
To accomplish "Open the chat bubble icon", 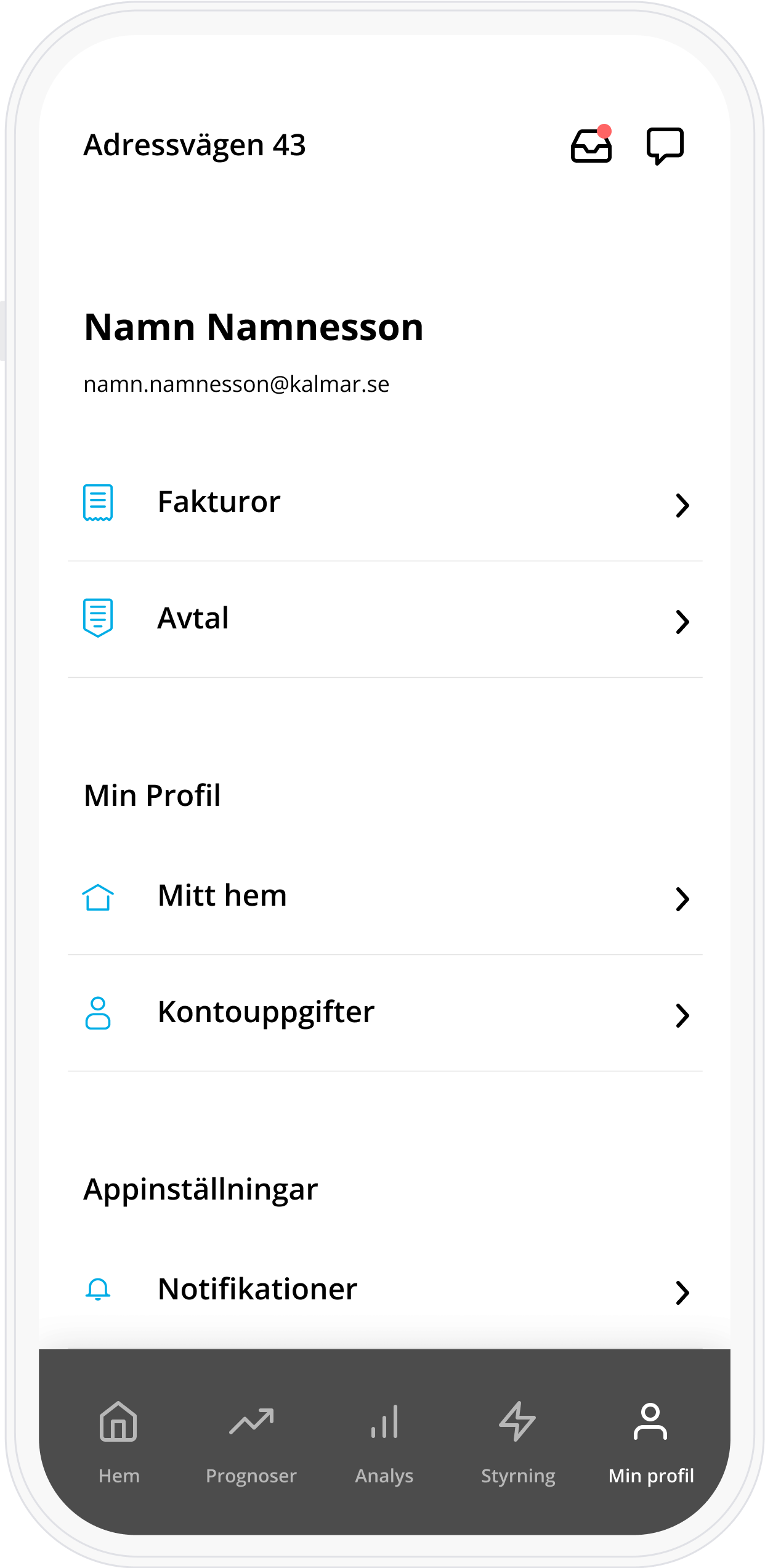I will (665, 146).
